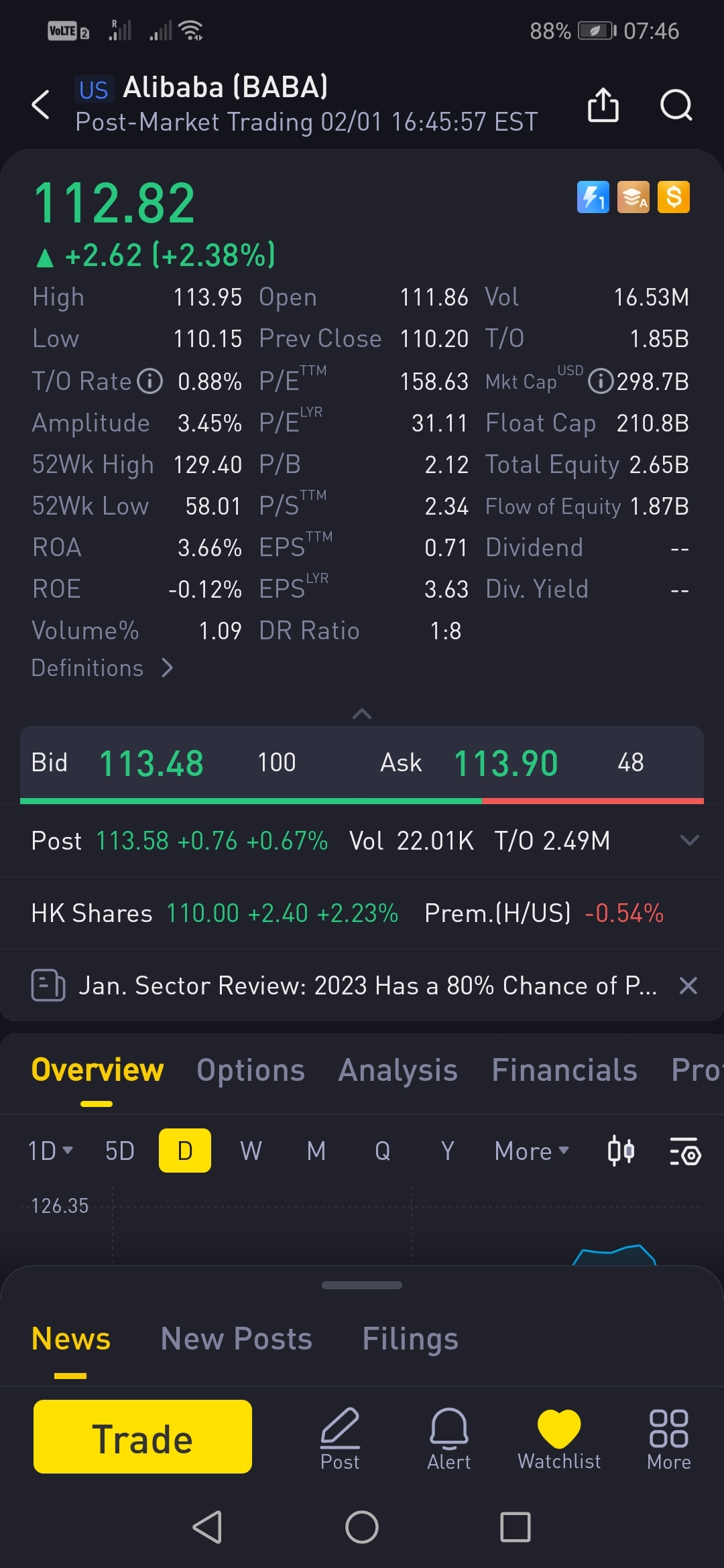
Task: Select the 5D chart range
Action: 120,1151
